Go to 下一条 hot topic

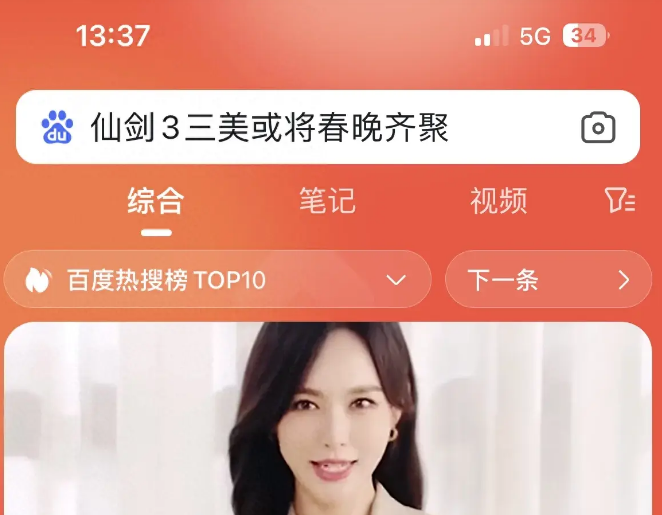(x=547, y=279)
